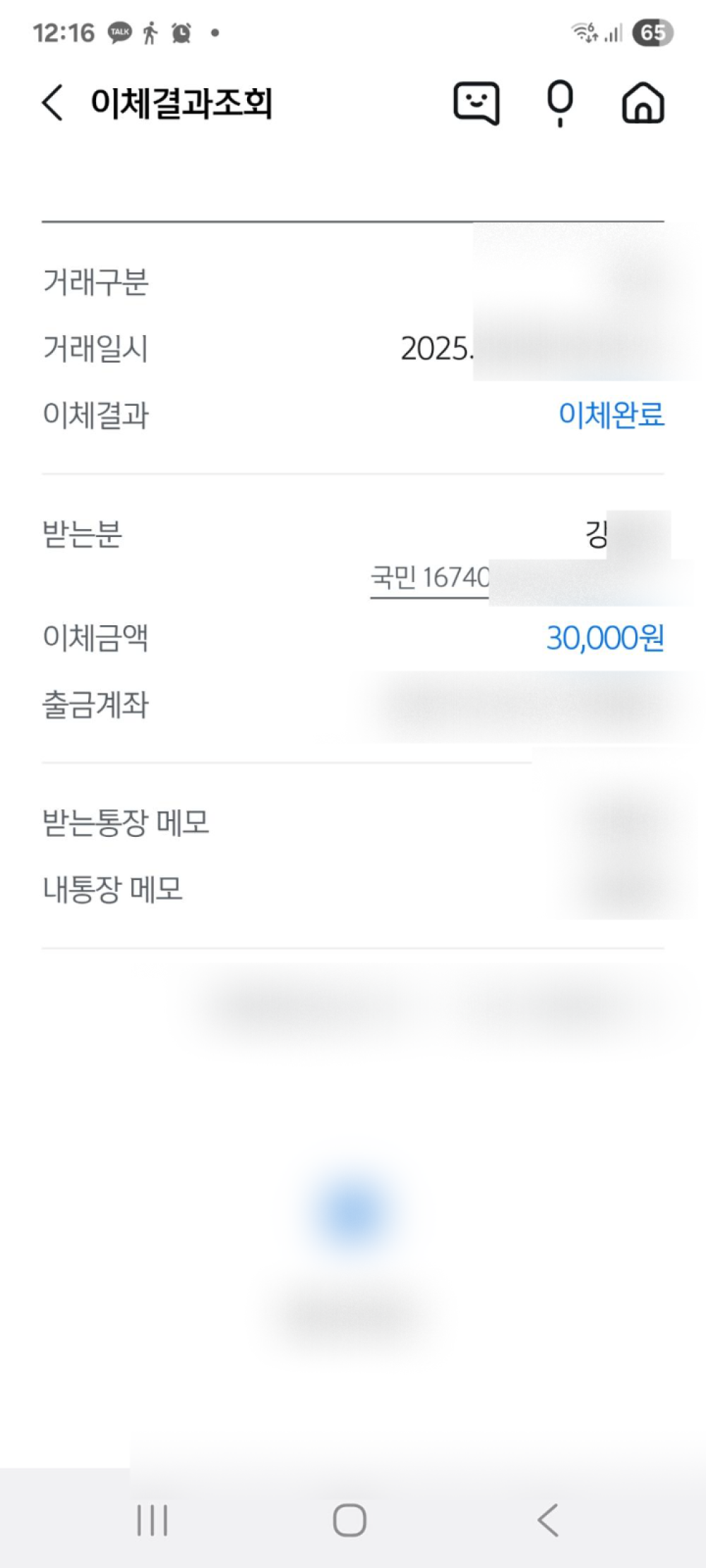This screenshot has width=706, height=1568.
Task: Open the voice microphone icon
Action: point(560,103)
